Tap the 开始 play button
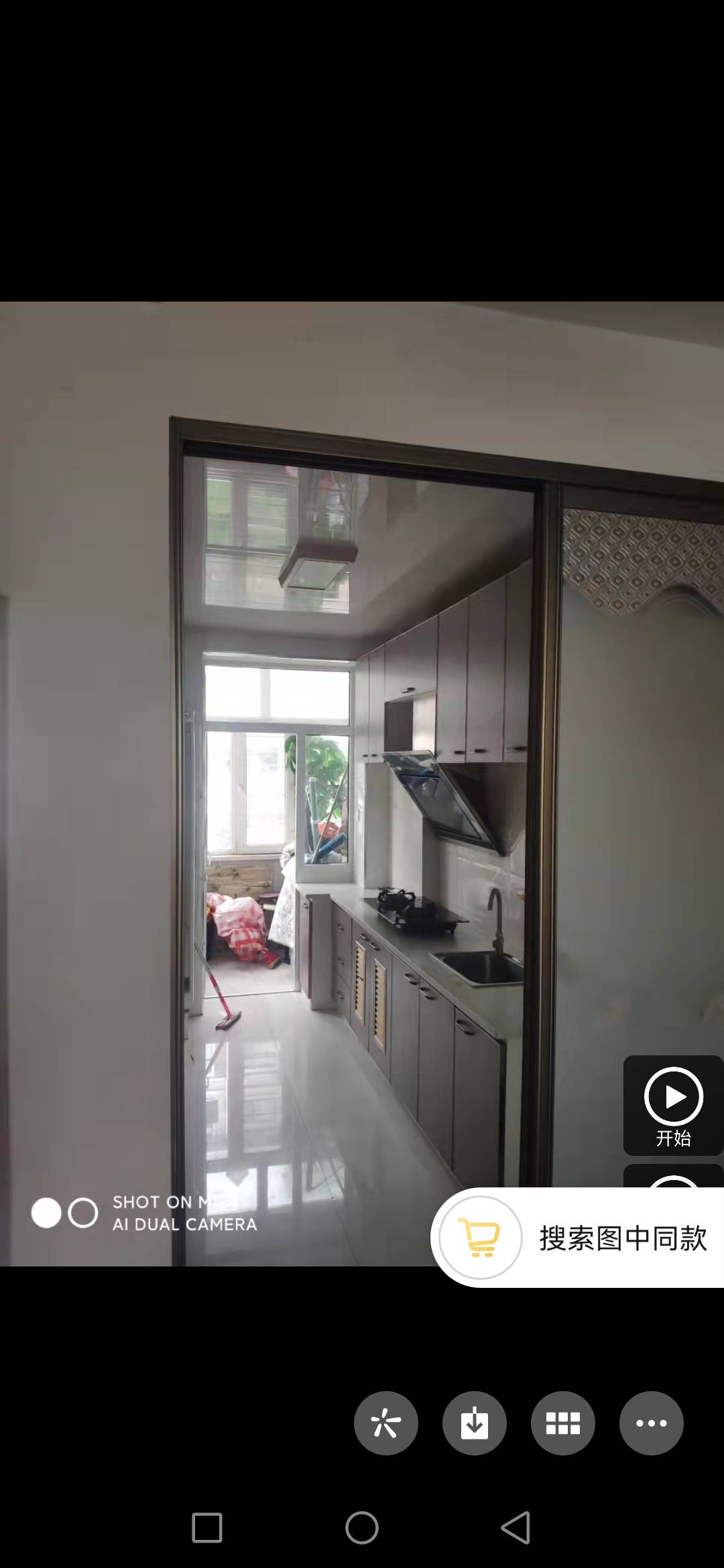Screen dimensions: 724x1568 click(x=673, y=1105)
